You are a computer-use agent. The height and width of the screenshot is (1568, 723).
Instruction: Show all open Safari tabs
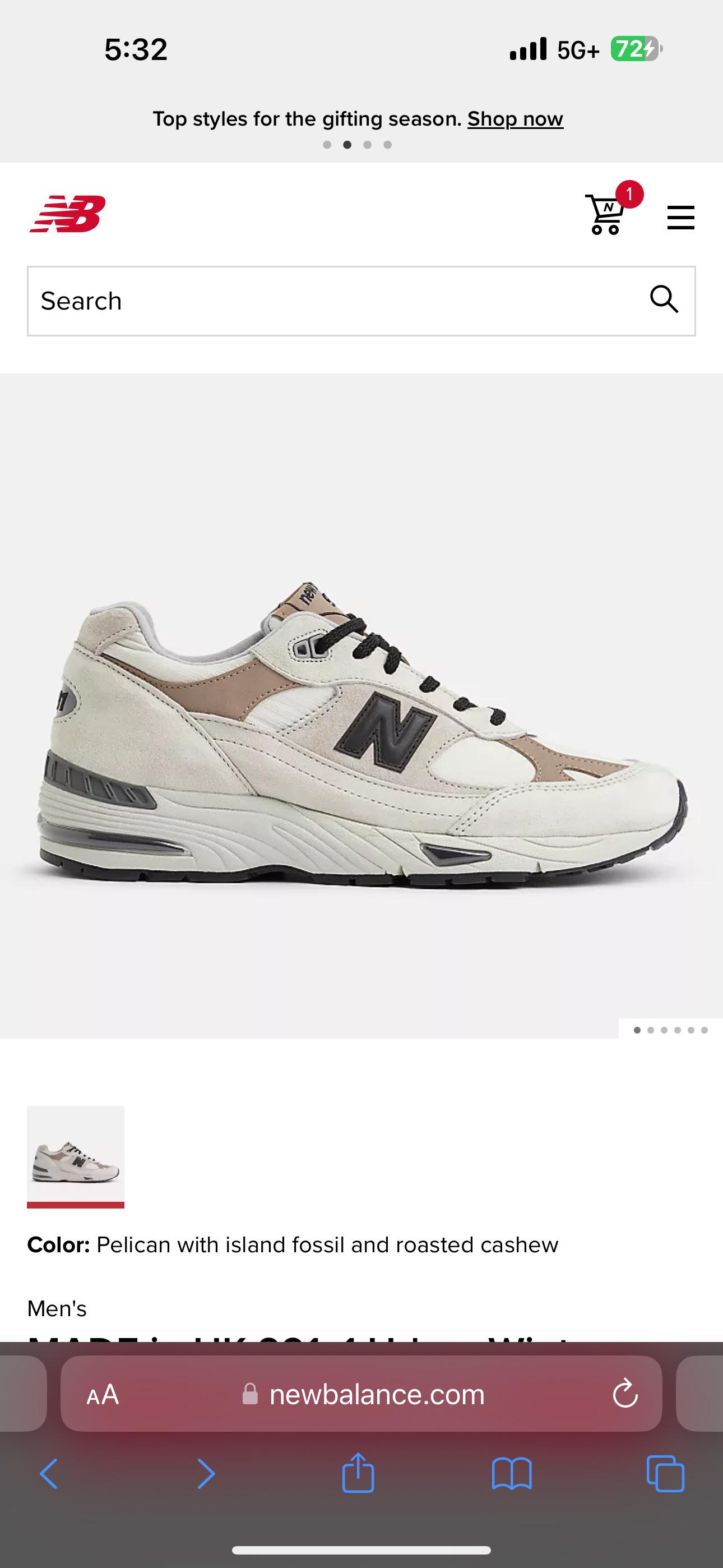tap(665, 1474)
